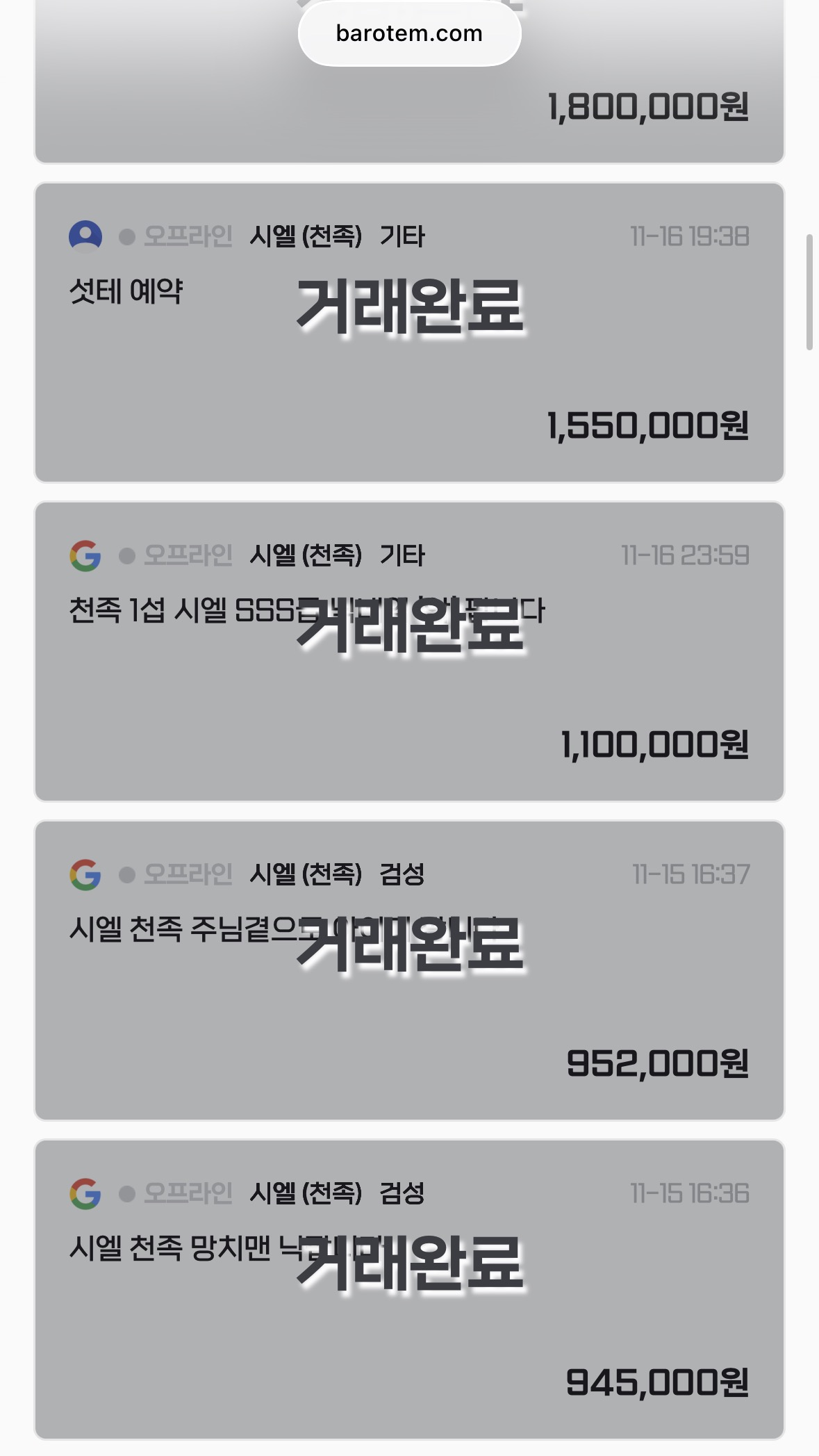The width and height of the screenshot is (819, 1456).
Task: Open the 섯테 예약 listing for 1,550,000원
Action: (409, 332)
